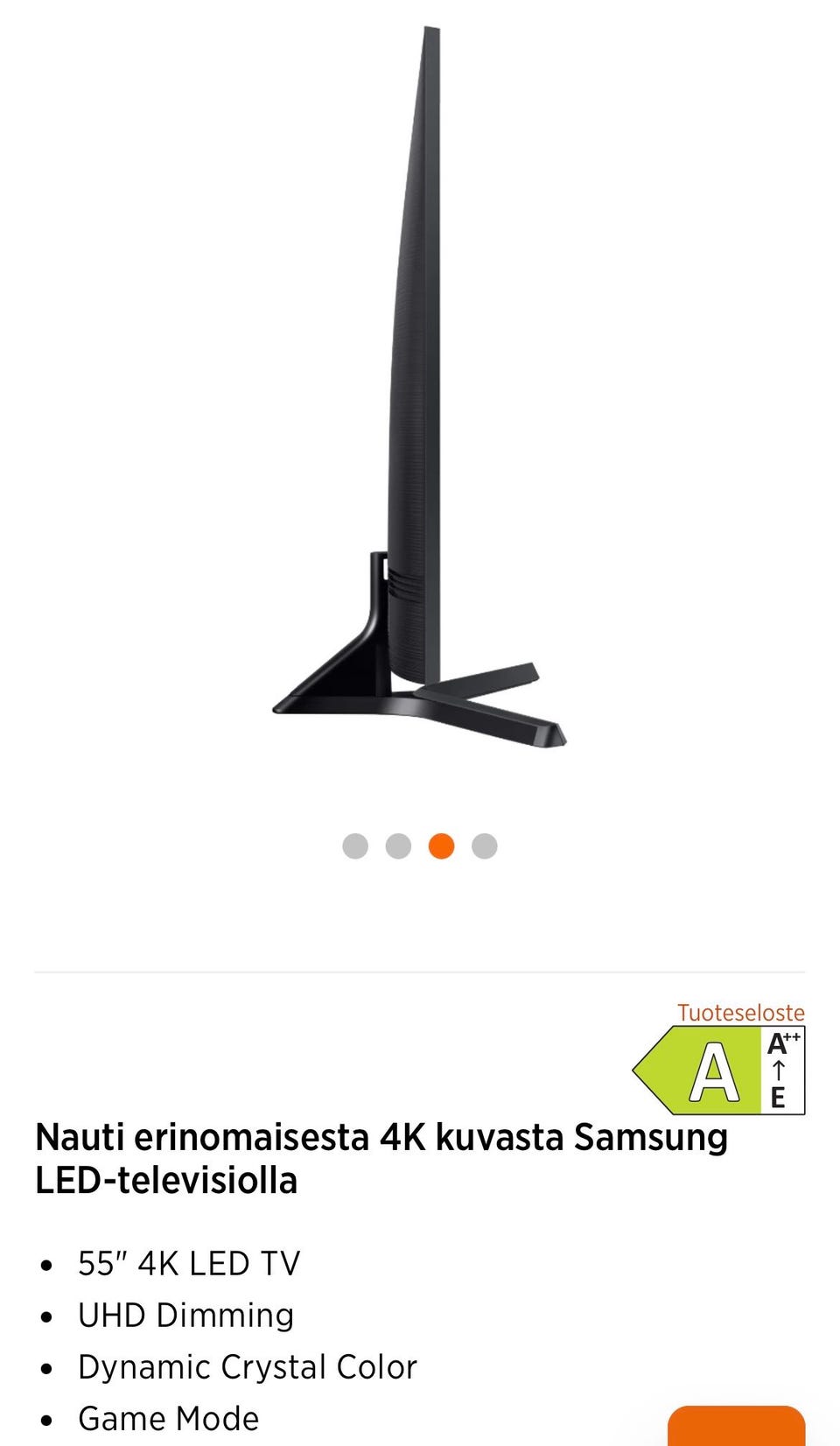Select the 55" 4K LED TV bullet item
Screen dimensions: 840x1446
pyautogui.click(x=188, y=1263)
